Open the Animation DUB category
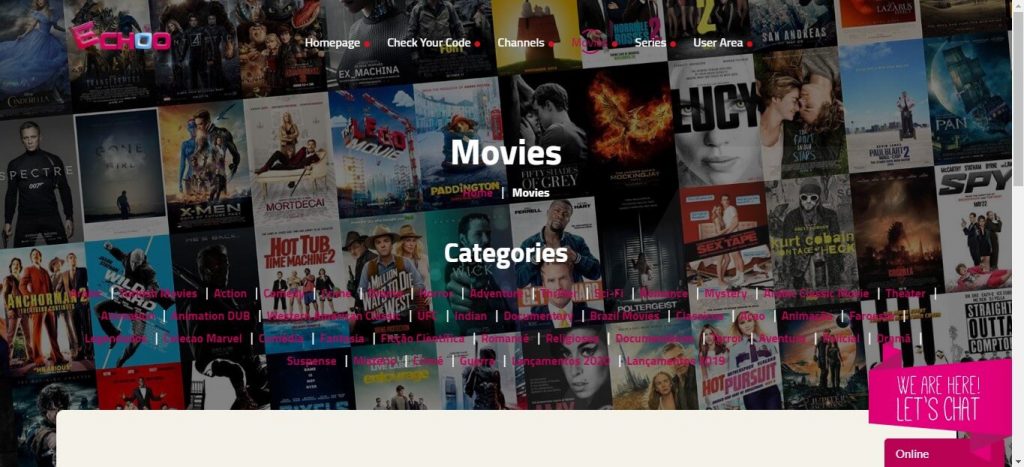1024x467 pixels. [210, 316]
